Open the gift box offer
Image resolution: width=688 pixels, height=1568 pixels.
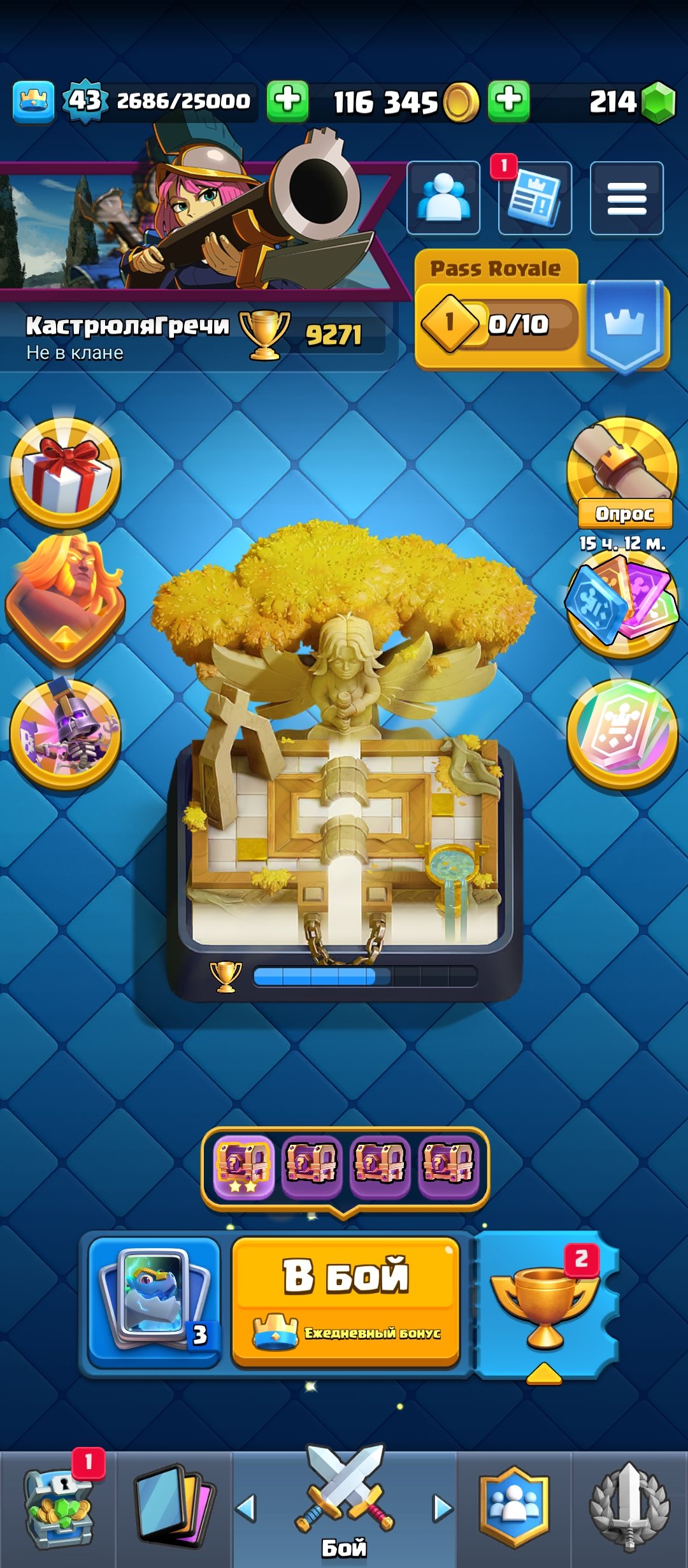coord(65,473)
